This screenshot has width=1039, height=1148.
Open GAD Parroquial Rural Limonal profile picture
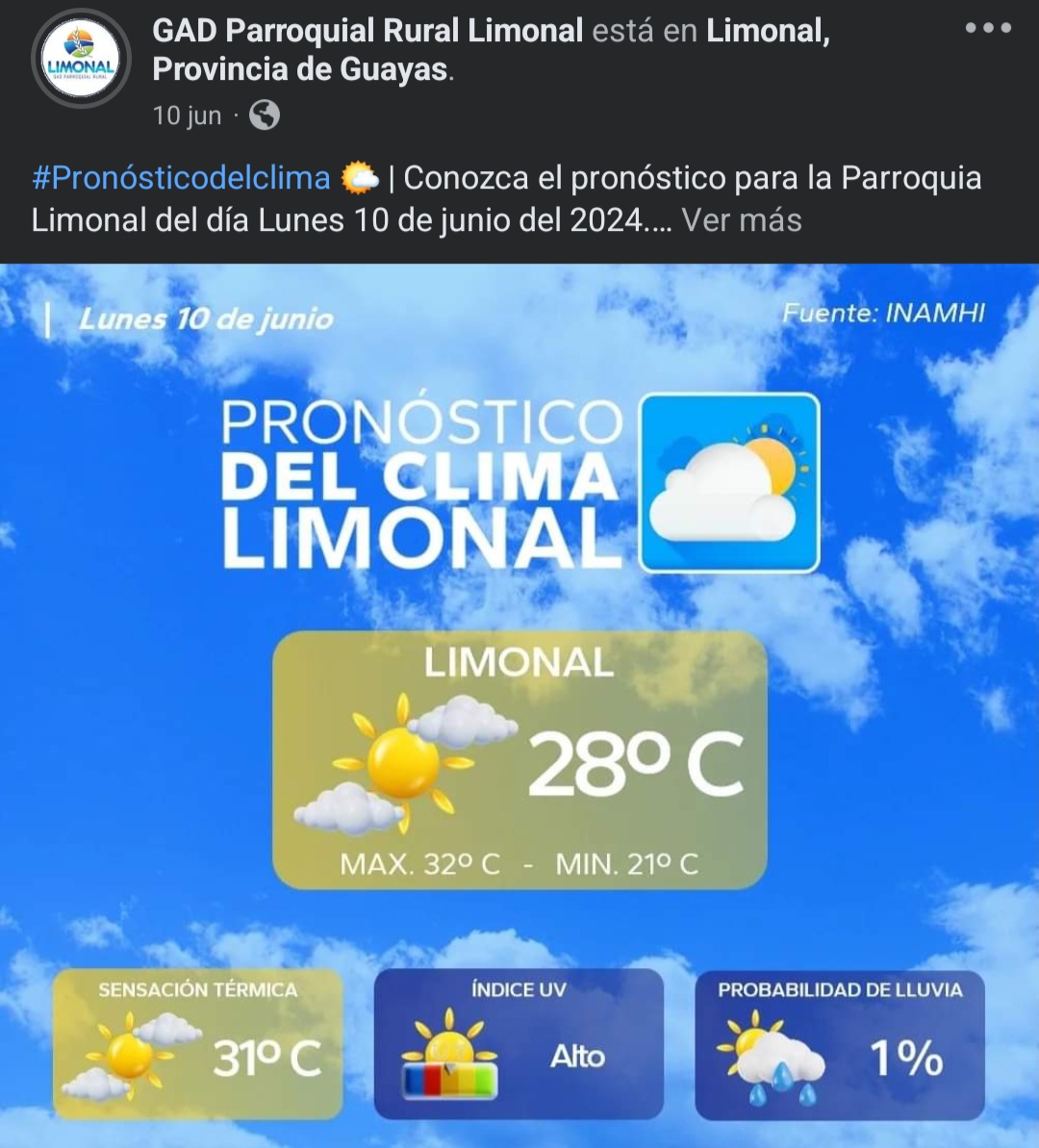click(81, 60)
